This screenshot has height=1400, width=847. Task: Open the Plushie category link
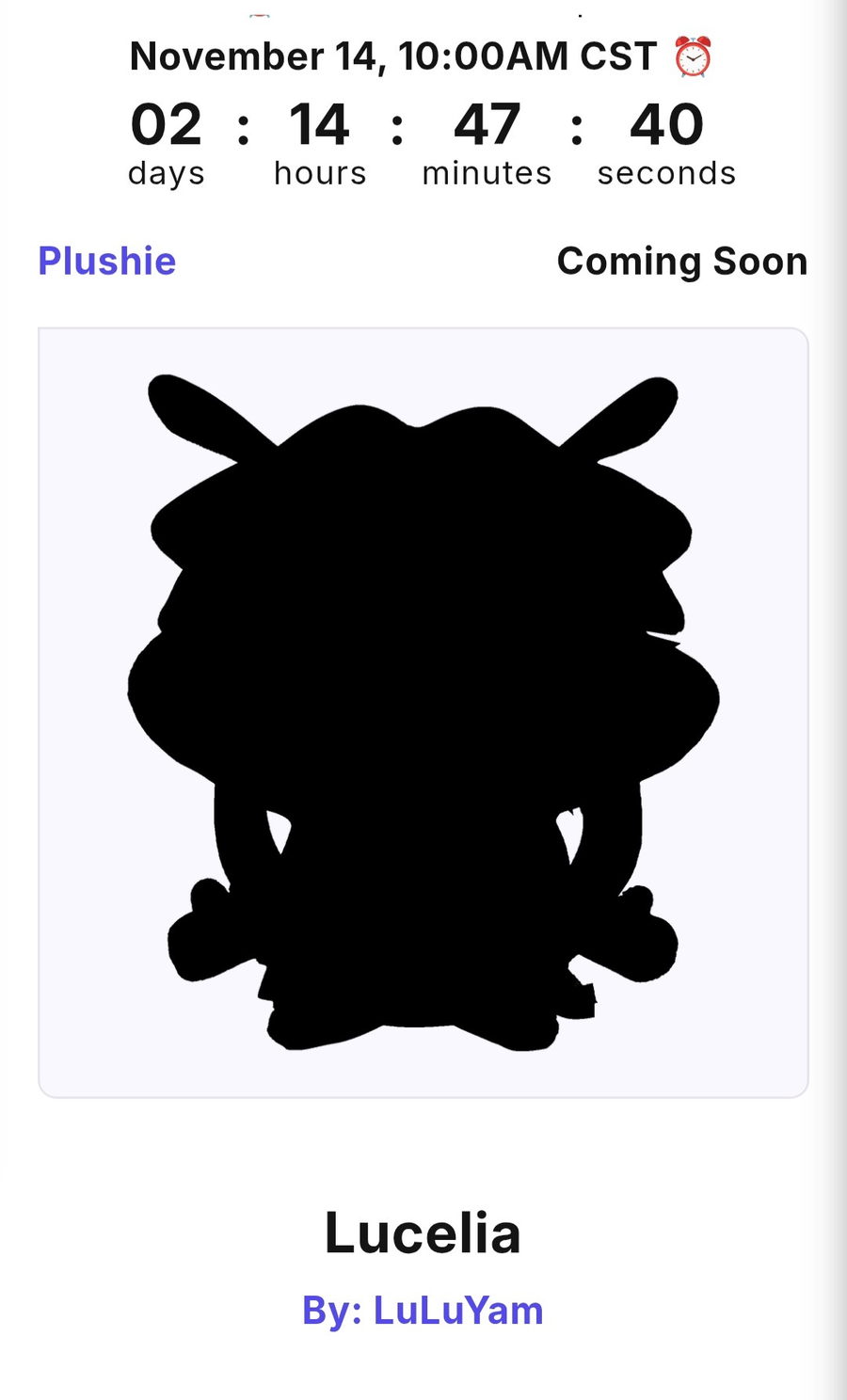(107, 262)
